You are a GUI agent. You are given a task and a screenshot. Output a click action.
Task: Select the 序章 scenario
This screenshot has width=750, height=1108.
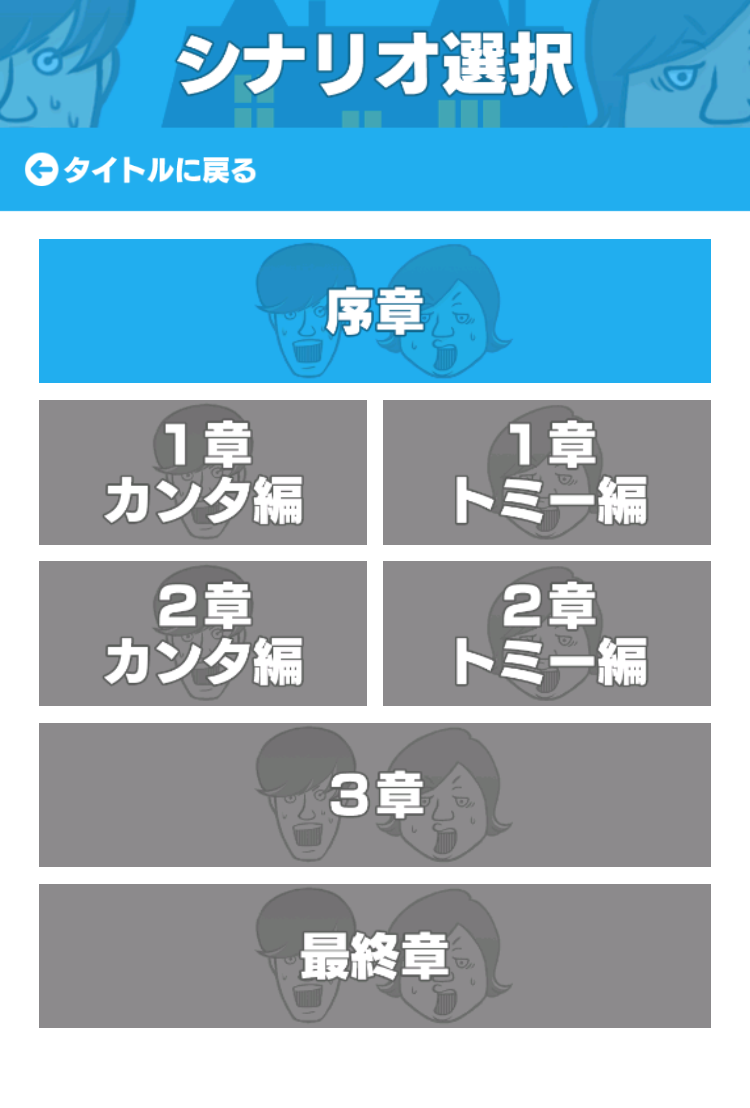pyautogui.click(x=375, y=311)
